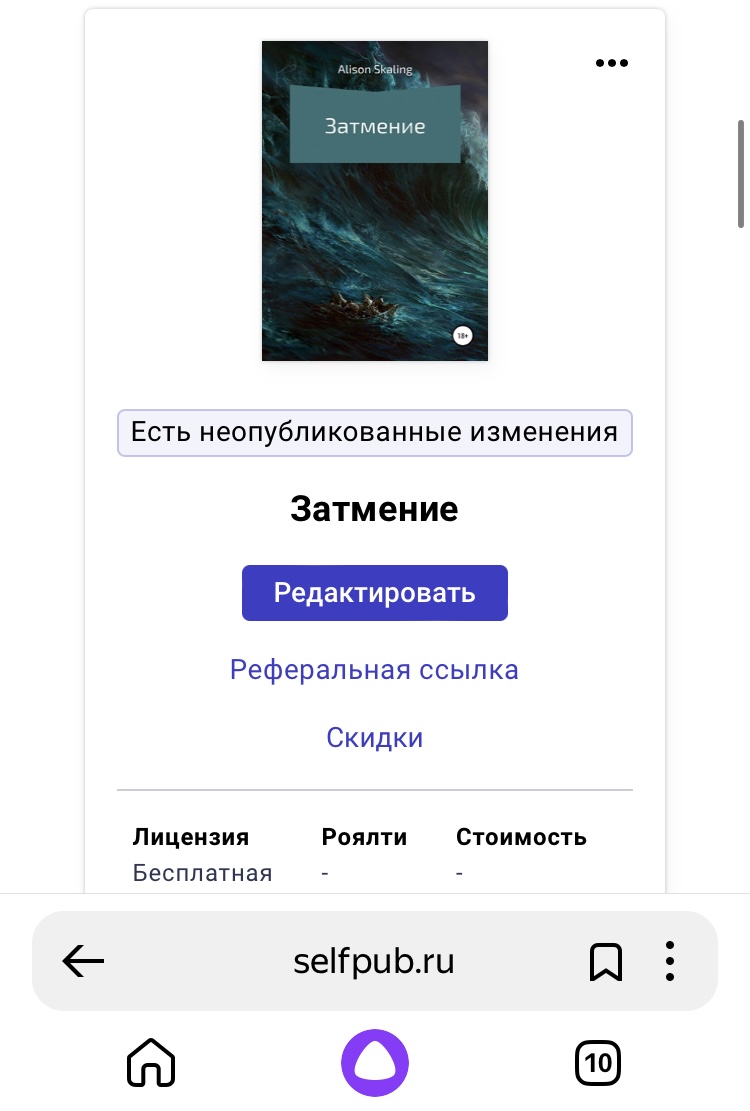The image size is (750, 1111).
Task: Launch the Alice voice assistant
Action: [375, 1062]
